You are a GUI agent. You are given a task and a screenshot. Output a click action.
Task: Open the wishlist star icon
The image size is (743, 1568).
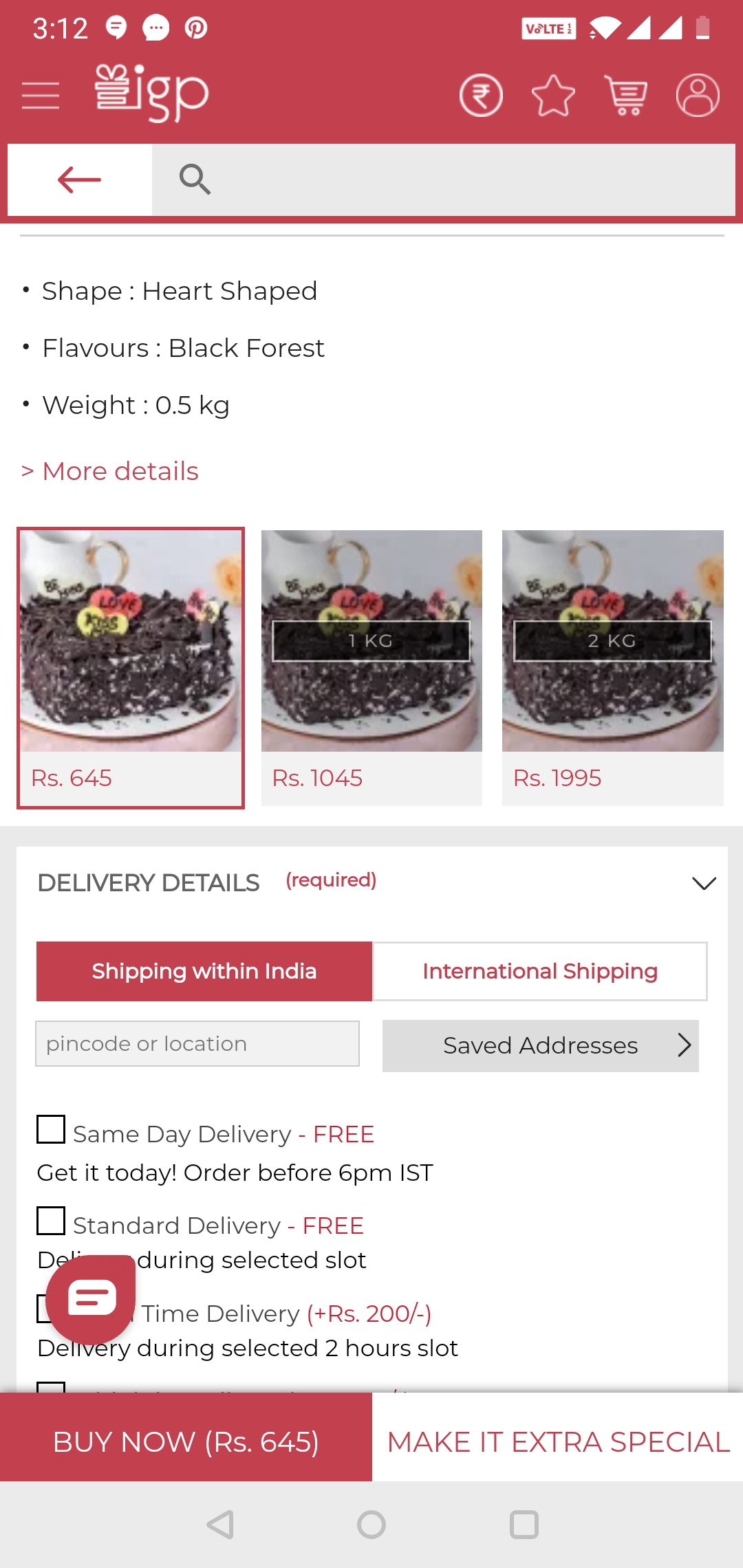[553, 95]
